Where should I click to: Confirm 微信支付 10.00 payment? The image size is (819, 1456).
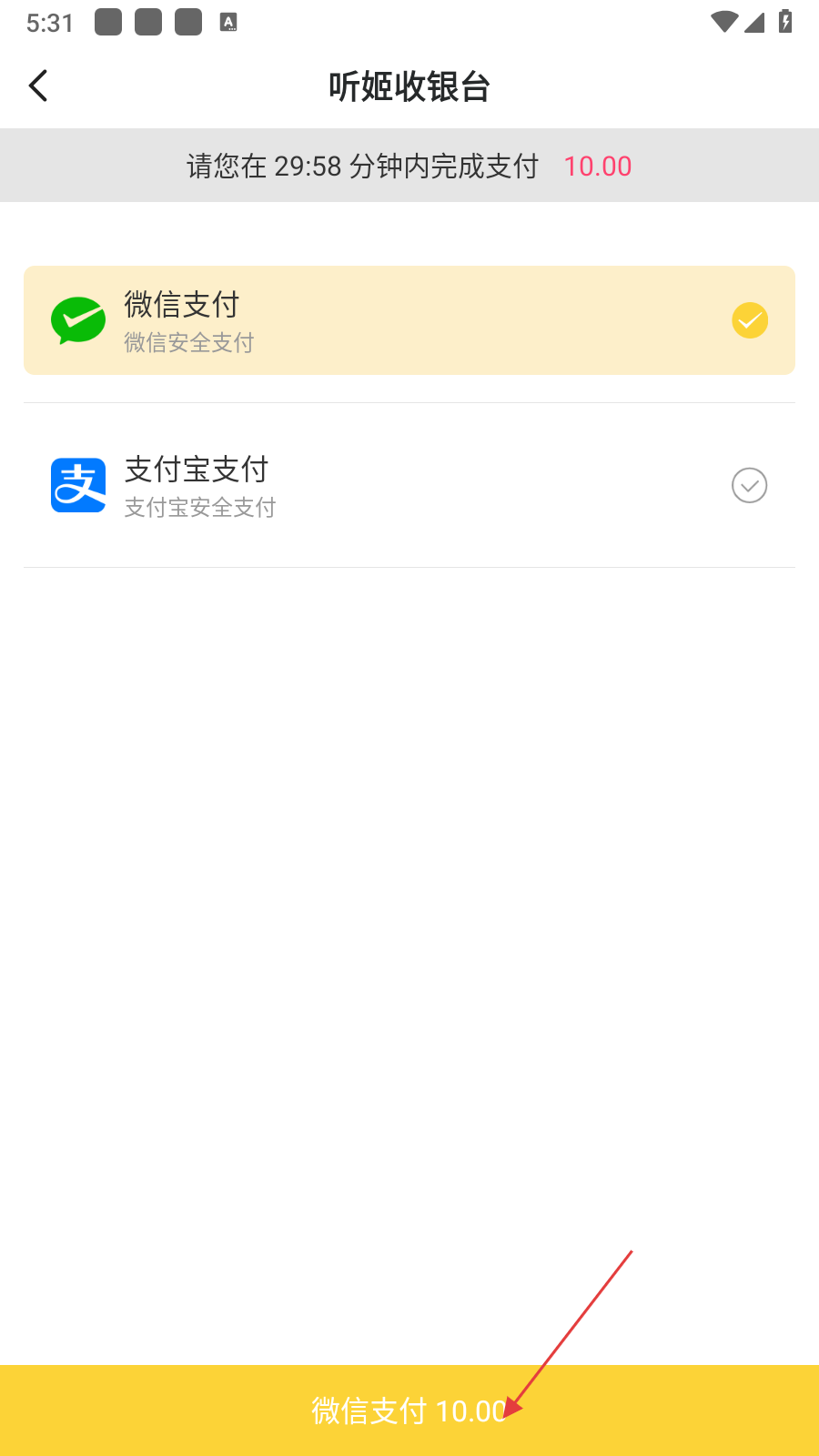(409, 1410)
